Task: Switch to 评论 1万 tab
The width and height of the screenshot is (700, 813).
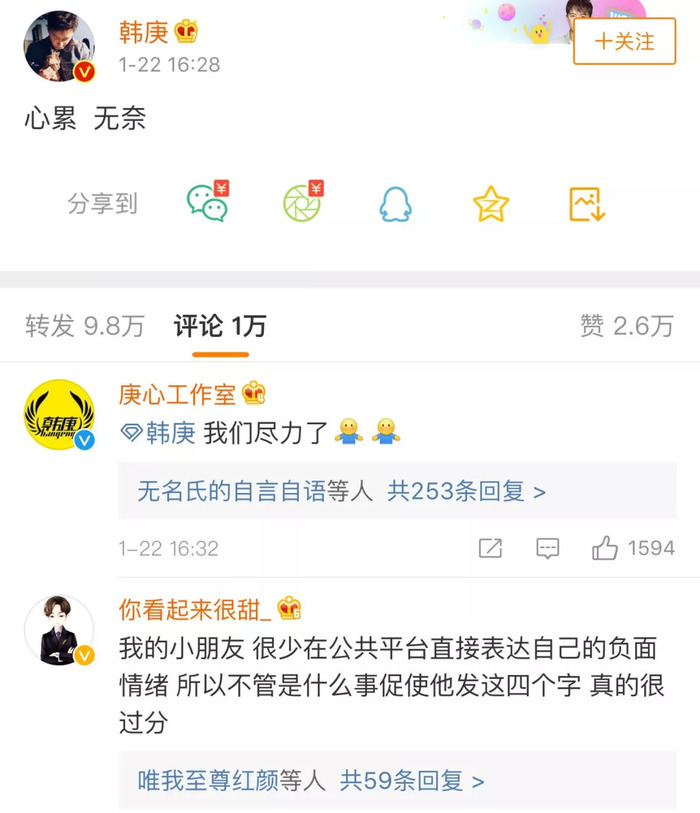Action: [220, 326]
